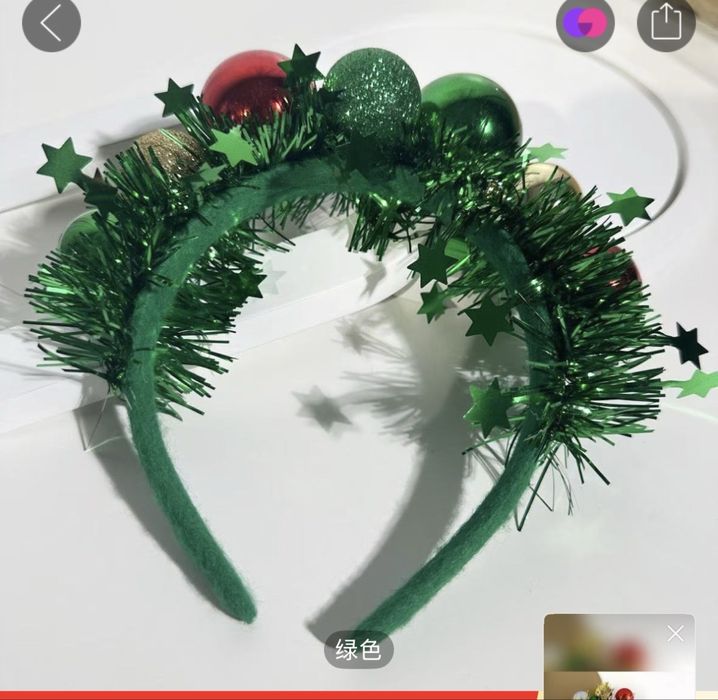Open the floating preview thumbnail
This screenshot has height=700, width=718.
click(610, 665)
